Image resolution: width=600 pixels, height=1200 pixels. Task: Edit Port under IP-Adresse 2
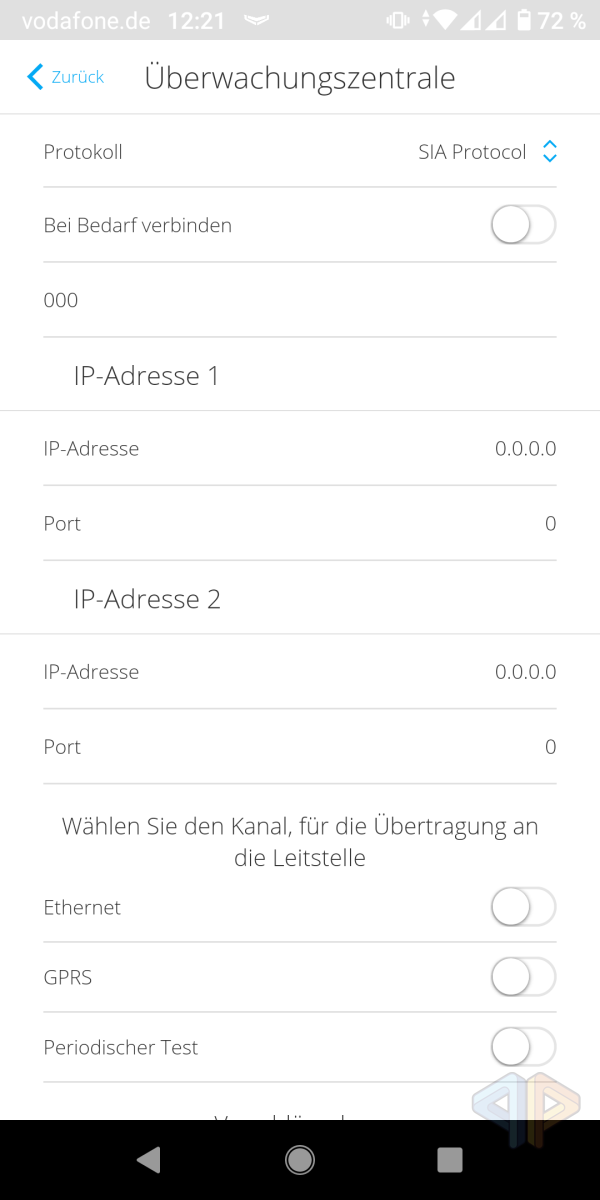(300, 747)
